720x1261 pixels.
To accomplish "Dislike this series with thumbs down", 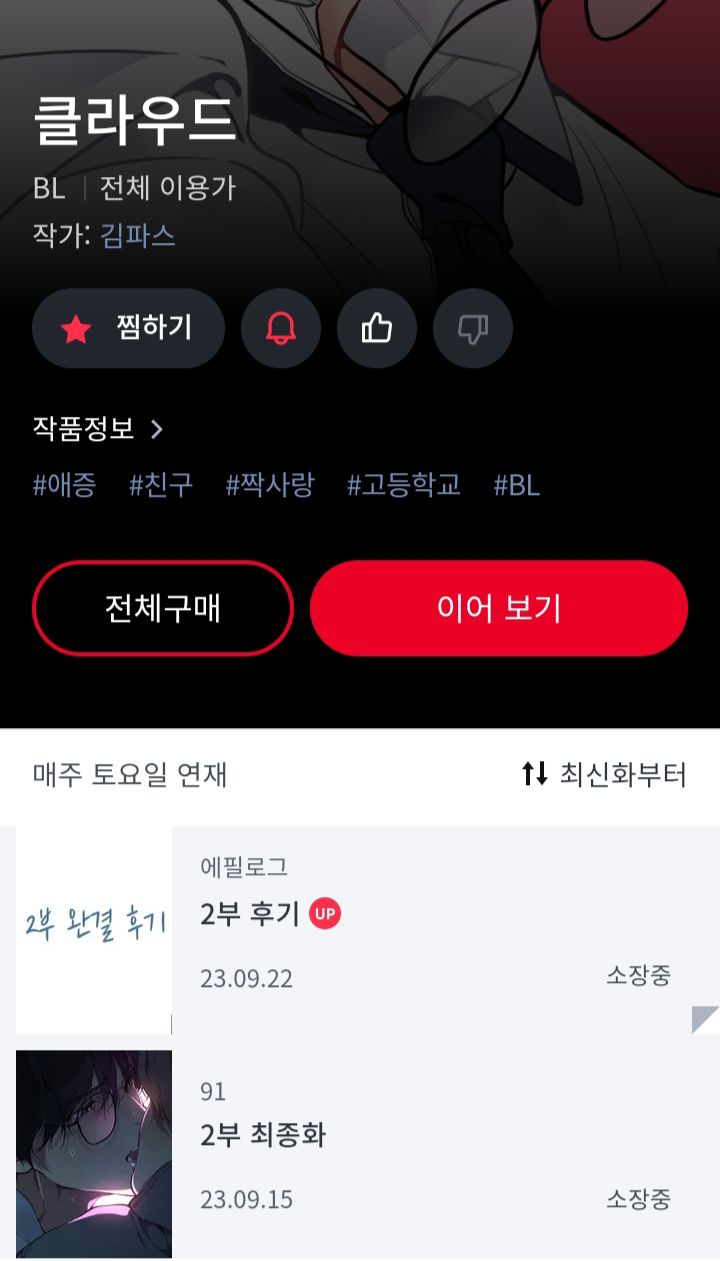I will pyautogui.click(x=473, y=328).
